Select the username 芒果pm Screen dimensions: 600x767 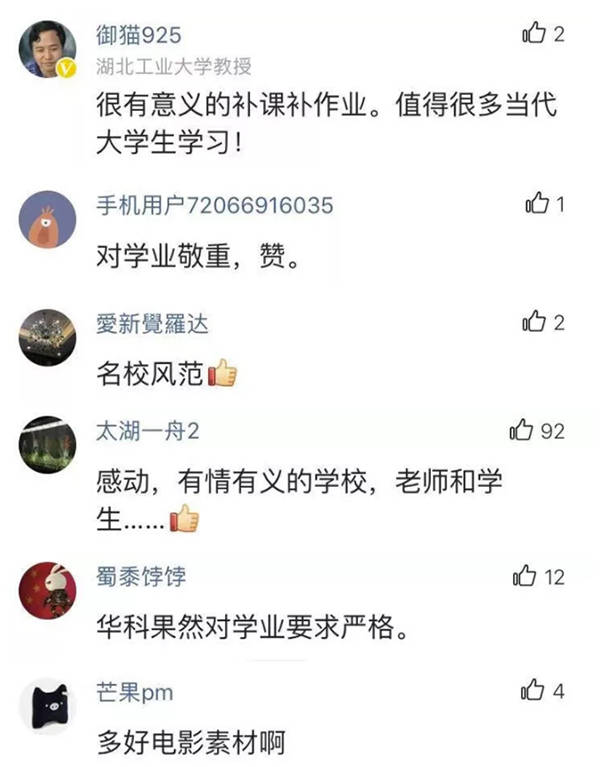point(134,691)
